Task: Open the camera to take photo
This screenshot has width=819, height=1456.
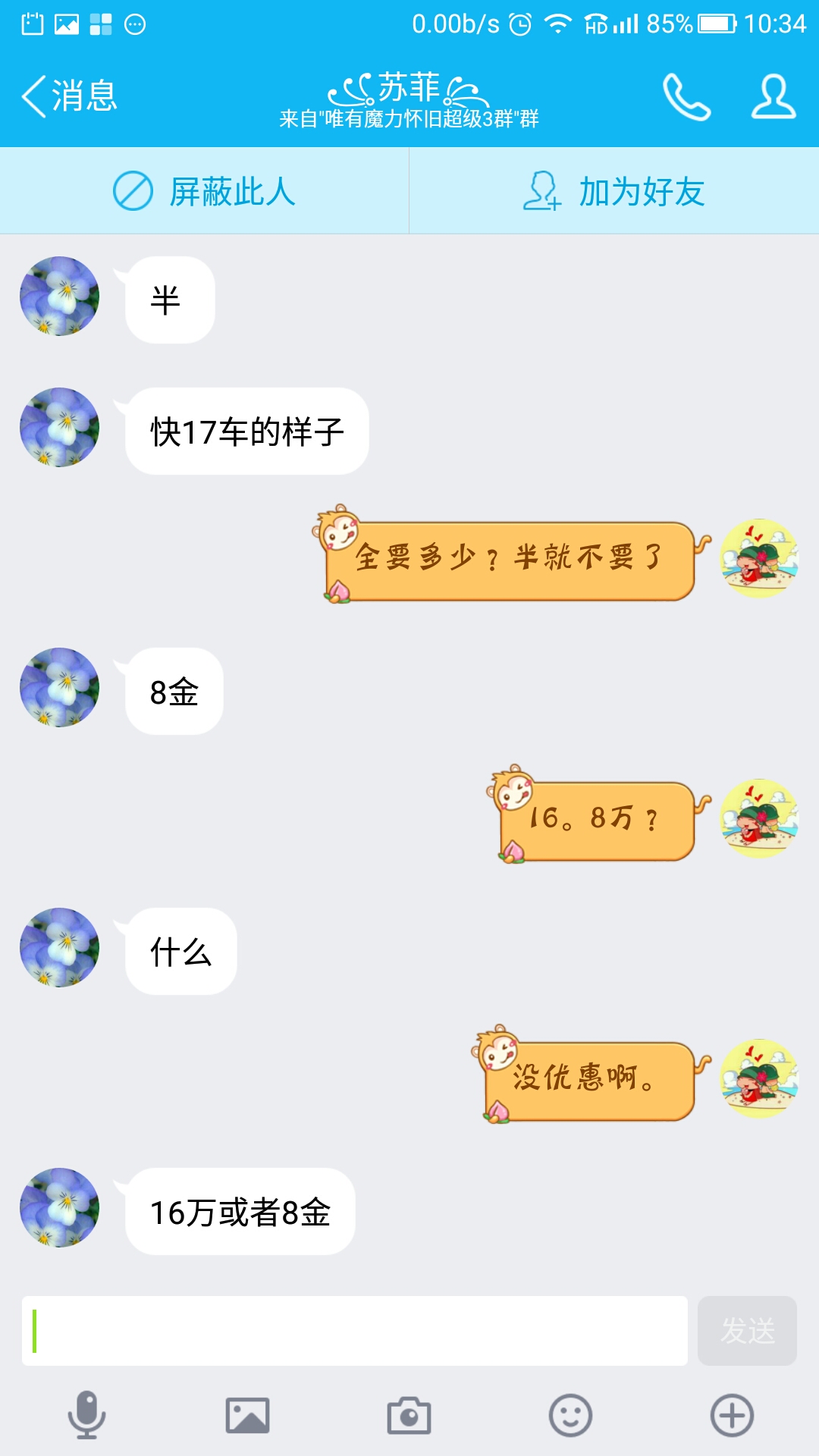Action: [409, 1415]
